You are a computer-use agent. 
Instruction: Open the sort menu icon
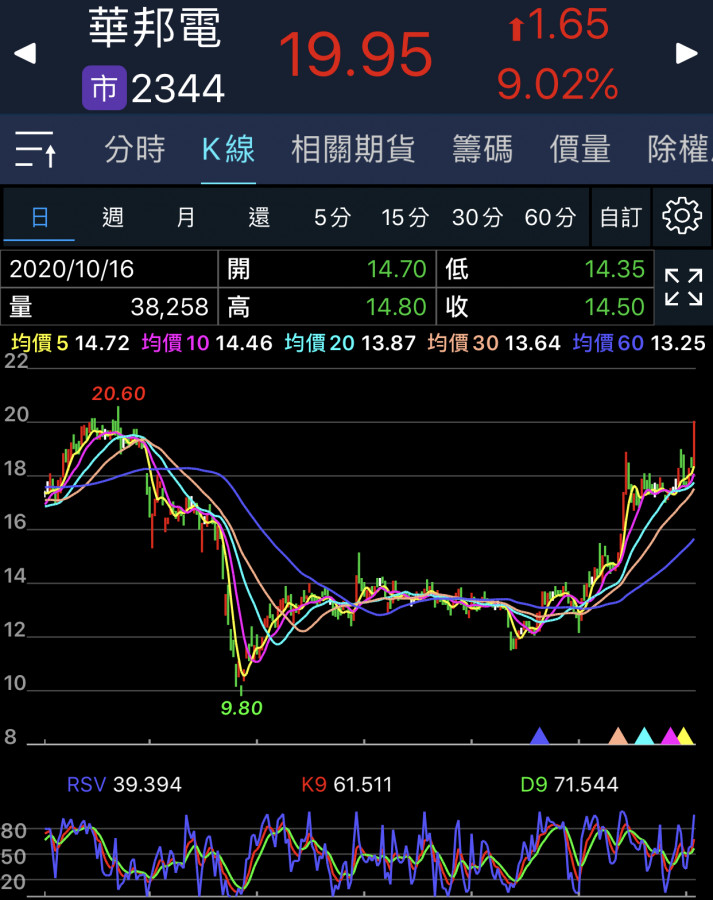click(x=36, y=150)
